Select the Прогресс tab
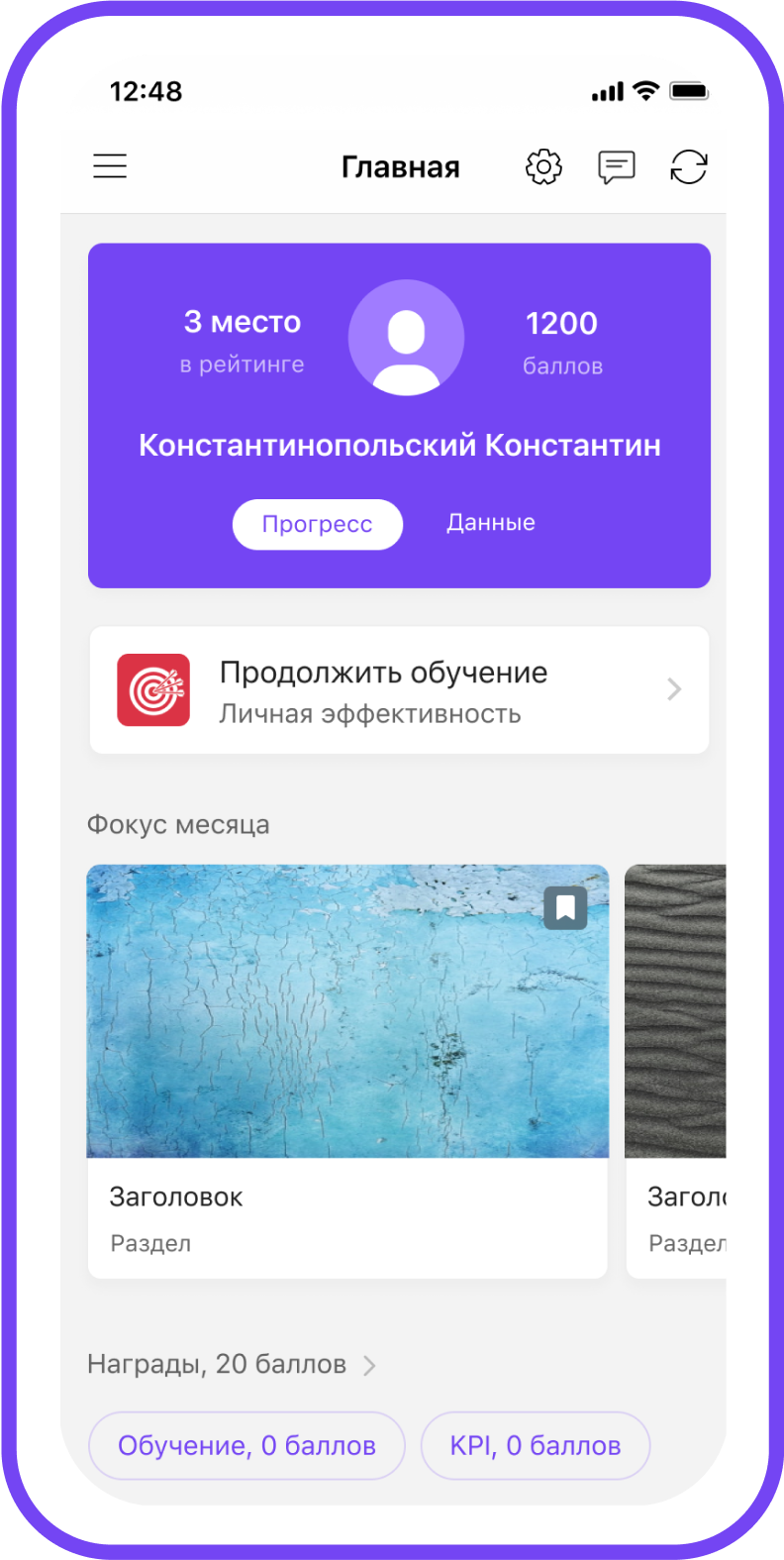 pyautogui.click(x=317, y=524)
